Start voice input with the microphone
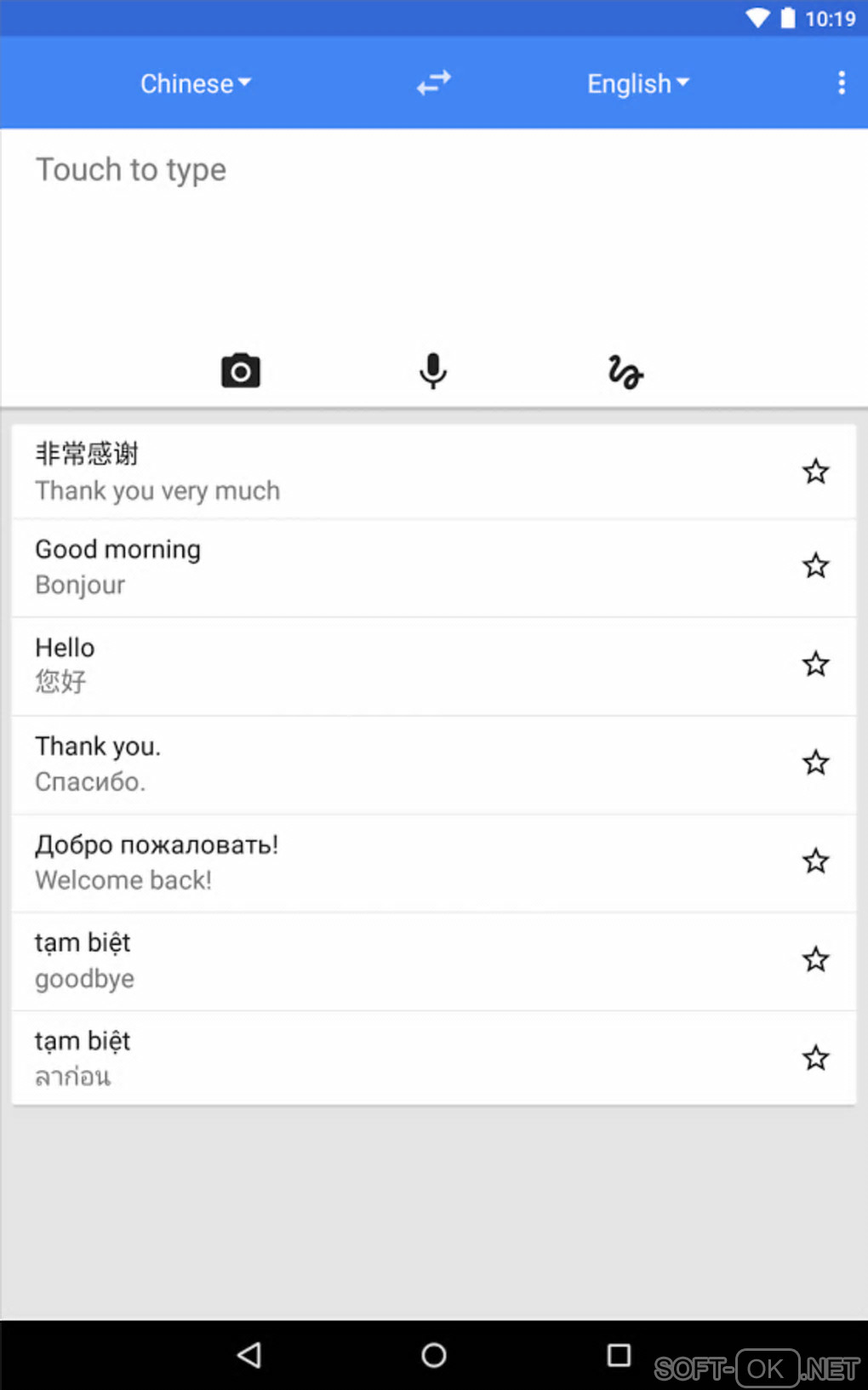The height and width of the screenshot is (1390, 868). [x=433, y=371]
